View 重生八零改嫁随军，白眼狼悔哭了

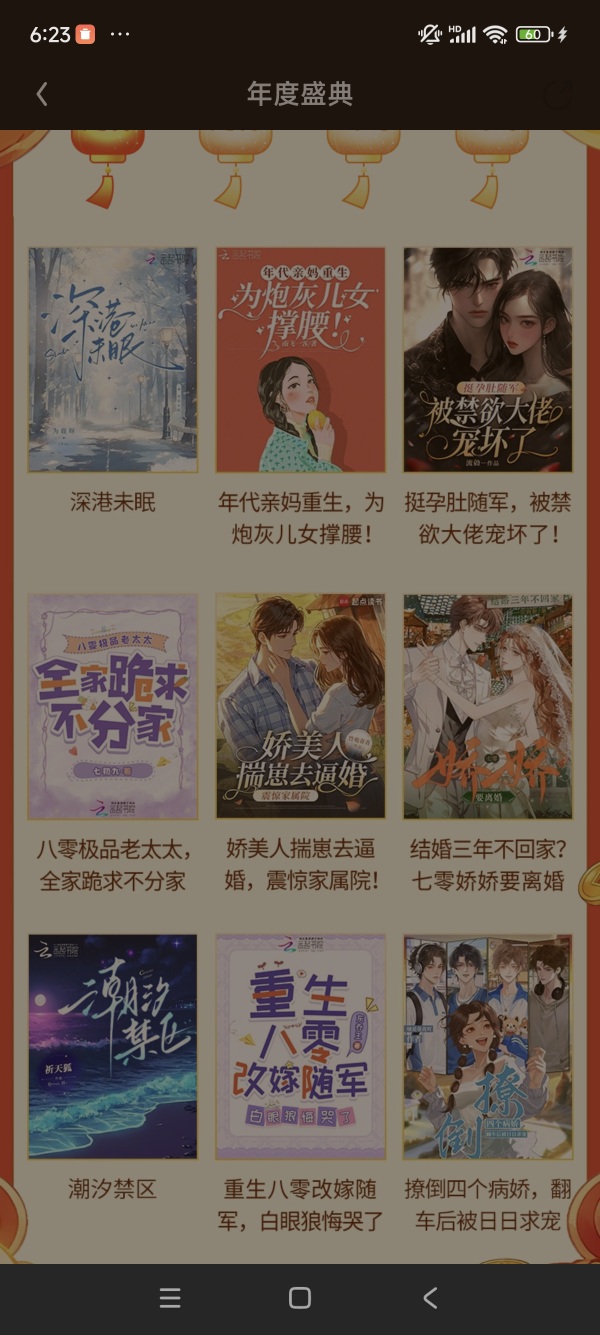tap(301, 1047)
